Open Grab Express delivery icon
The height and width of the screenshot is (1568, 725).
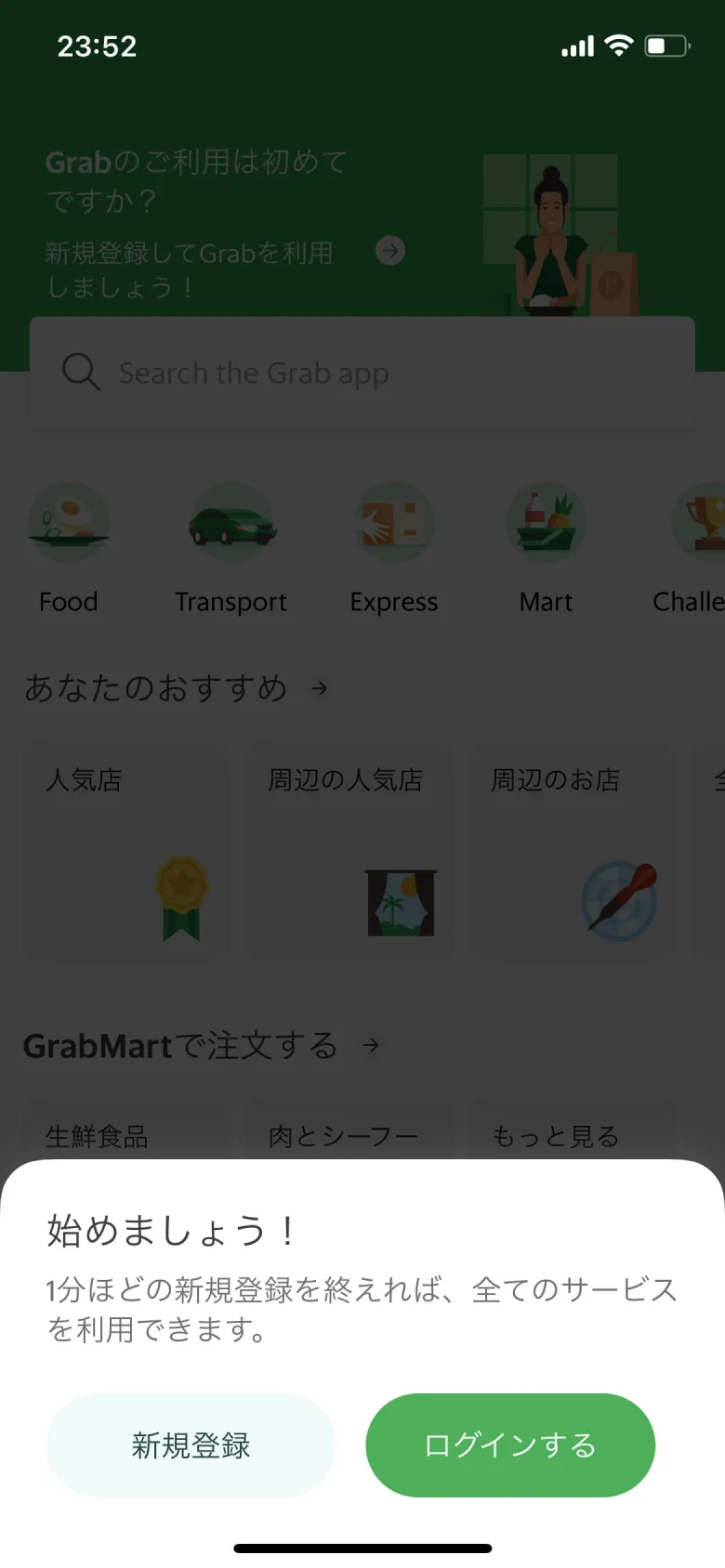click(x=394, y=522)
